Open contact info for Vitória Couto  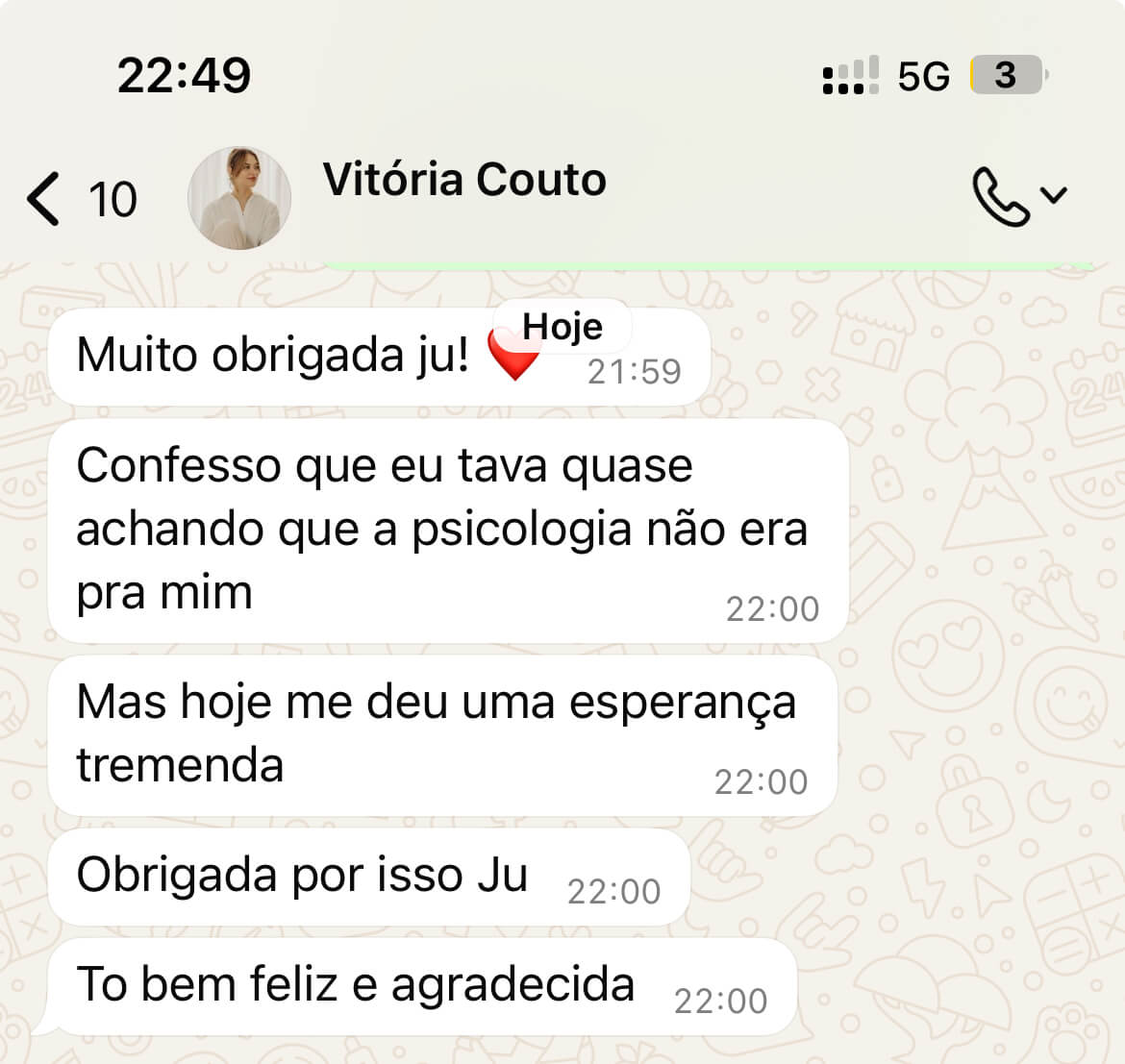tap(464, 181)
